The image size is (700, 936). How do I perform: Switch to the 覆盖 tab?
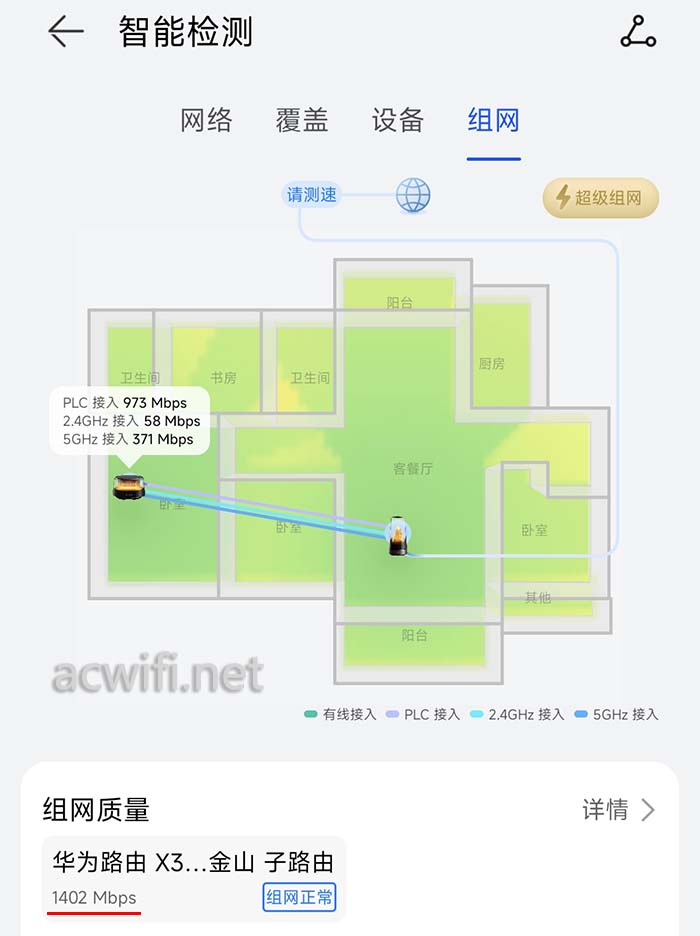(x=302, y=121)
